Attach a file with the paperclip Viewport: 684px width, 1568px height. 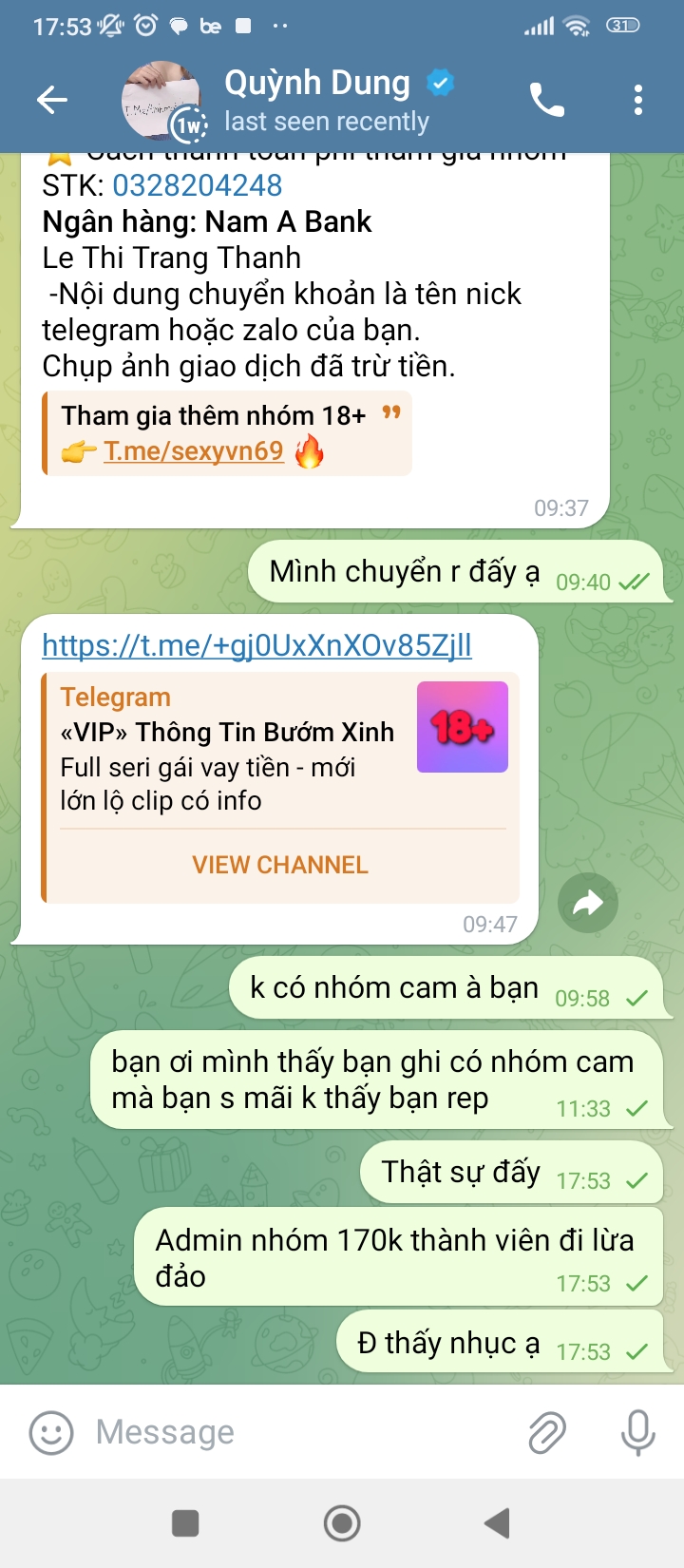tap(547, 1432)
